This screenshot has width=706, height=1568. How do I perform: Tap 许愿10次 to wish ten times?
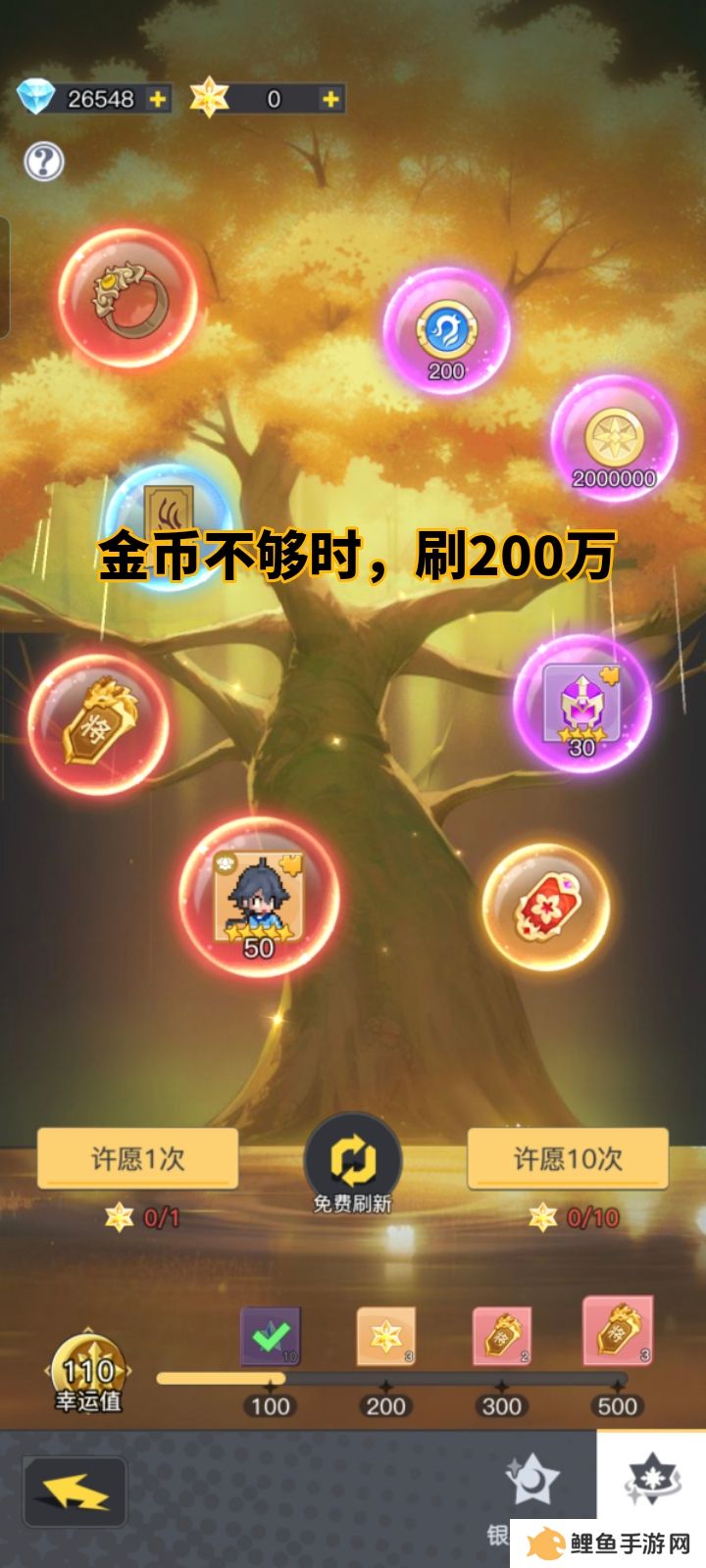[x=568, y=1158]
